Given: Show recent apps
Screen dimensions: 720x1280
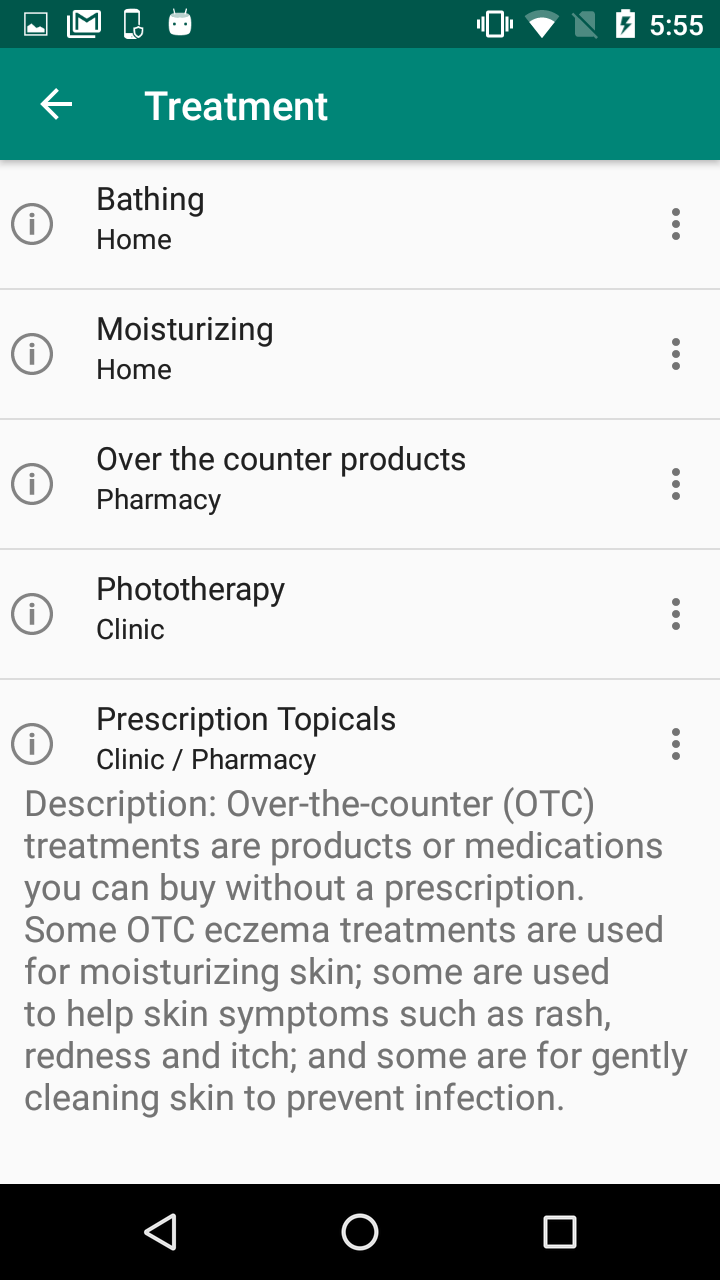Looking at the screenshot, I should point(560,1232).
